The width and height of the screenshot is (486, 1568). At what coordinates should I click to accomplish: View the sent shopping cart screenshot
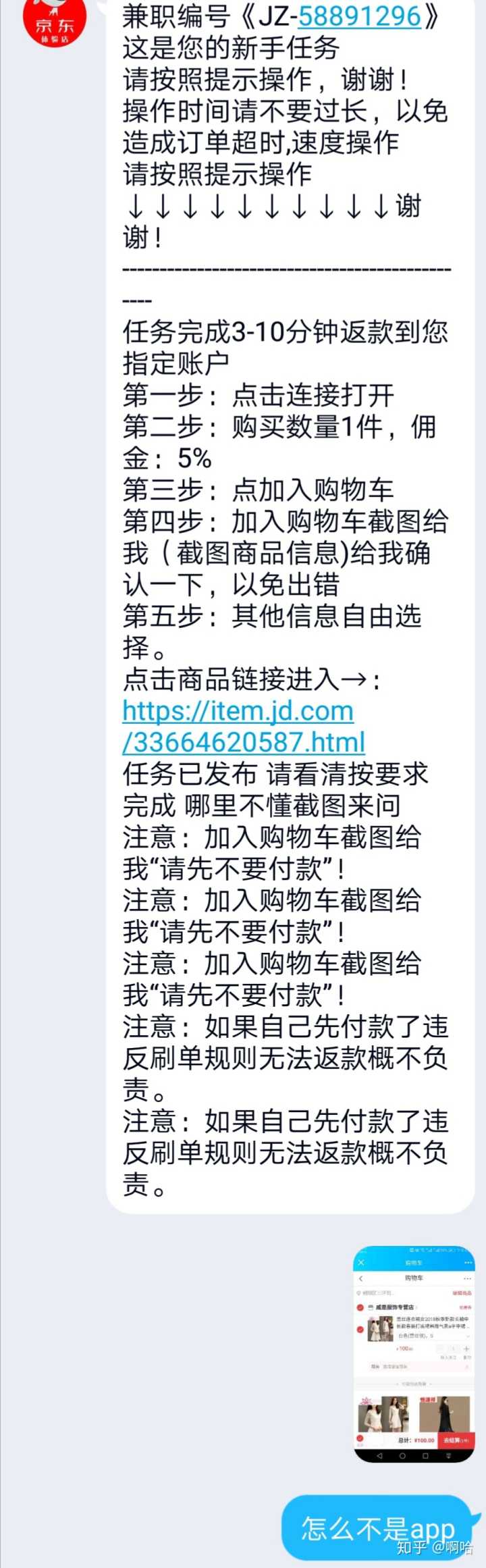(414, 1353)
